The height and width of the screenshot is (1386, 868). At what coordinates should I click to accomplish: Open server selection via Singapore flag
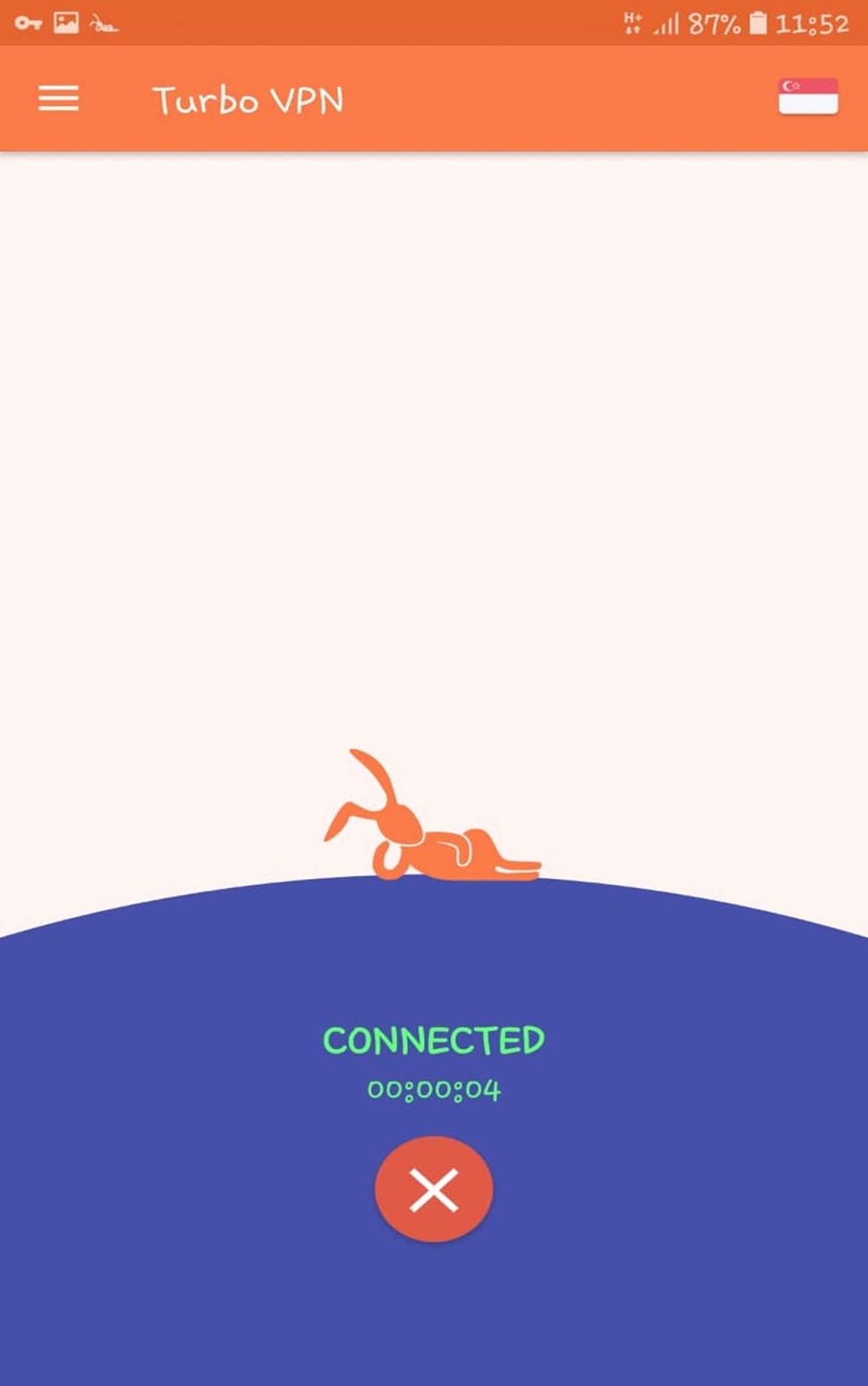[x=807, y=96]
